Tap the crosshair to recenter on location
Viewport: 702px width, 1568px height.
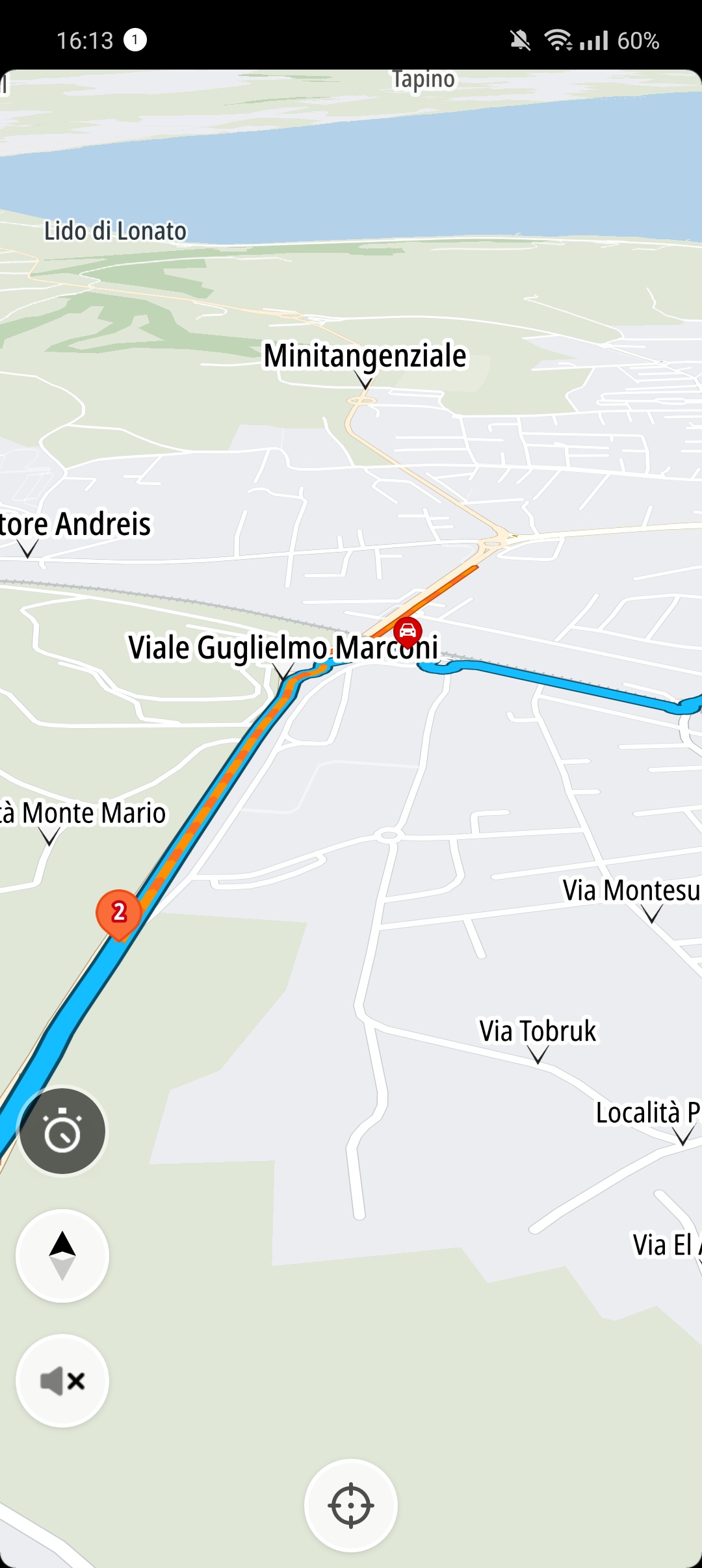[x=351, y=1507]
